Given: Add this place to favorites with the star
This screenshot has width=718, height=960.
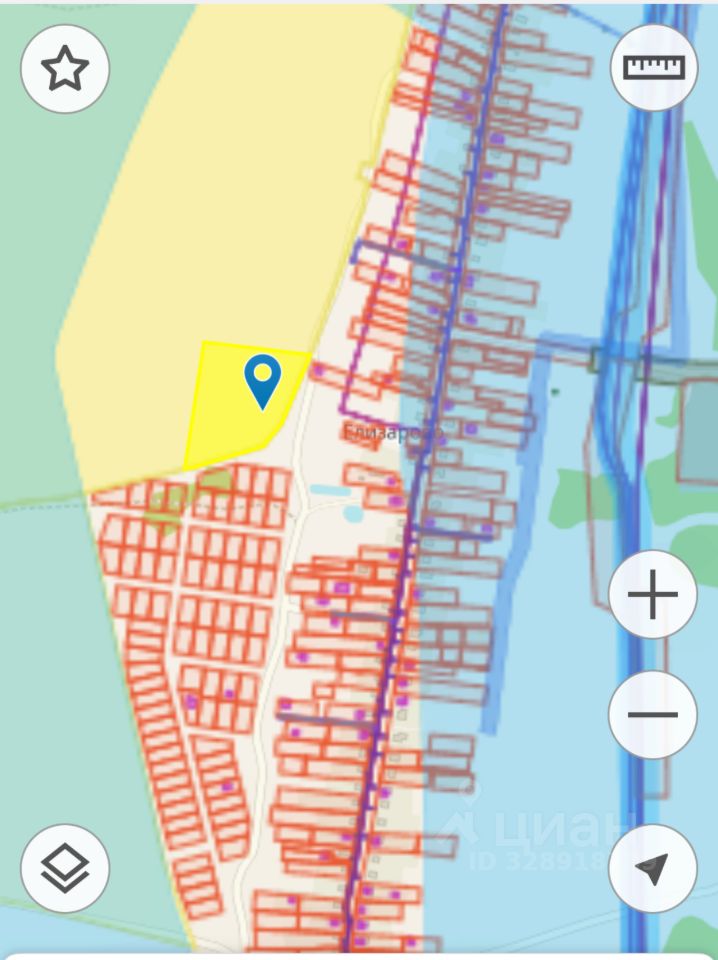Looking at the screenshot, I should click(x=65, y=69).
